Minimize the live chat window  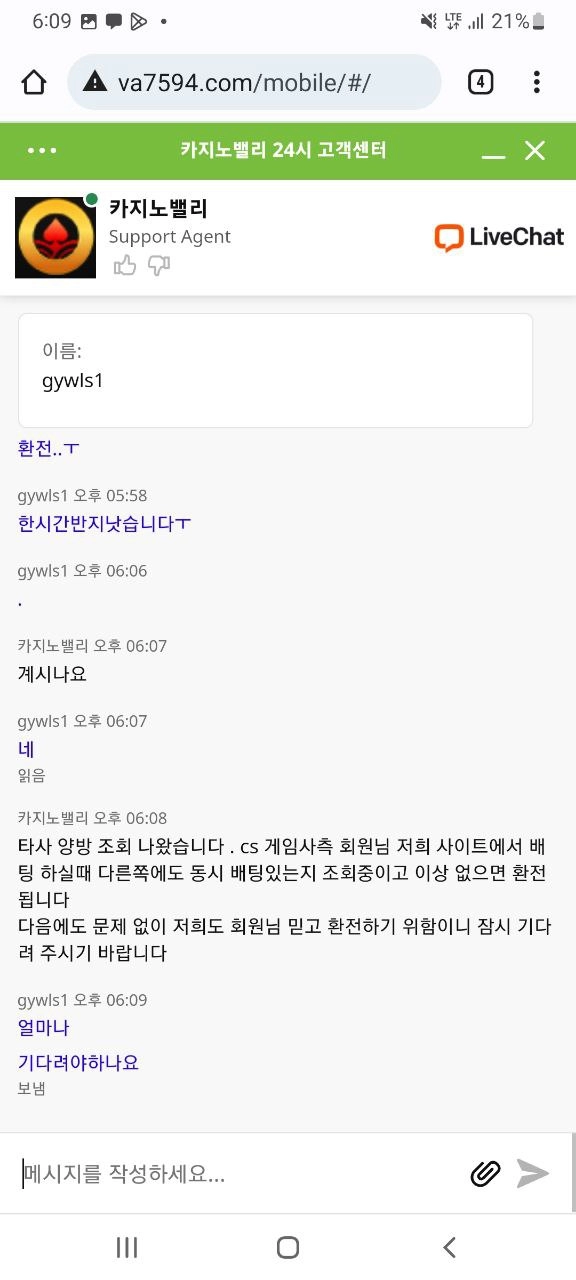point(493,152)
